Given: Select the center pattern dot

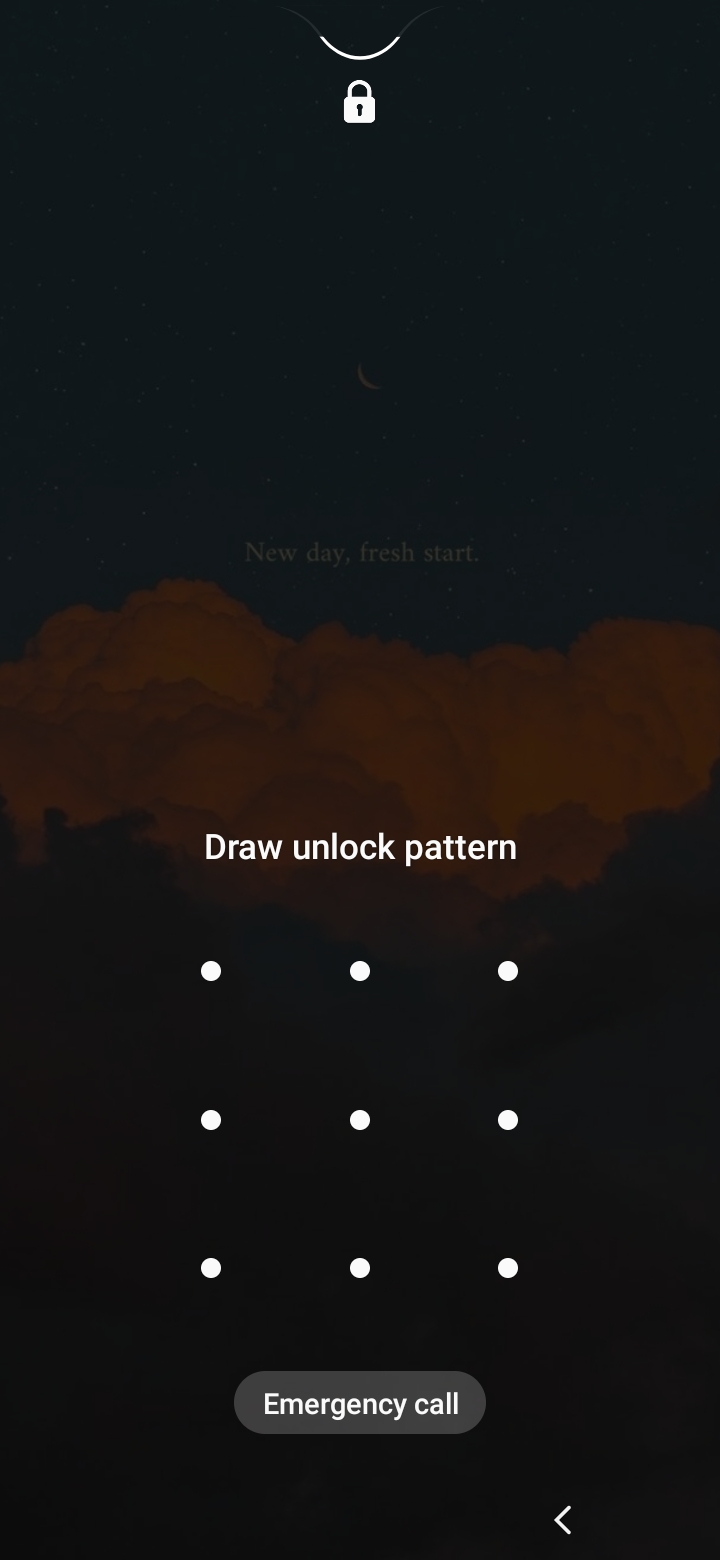Looking at the screenshot, I should point(360,1120).
